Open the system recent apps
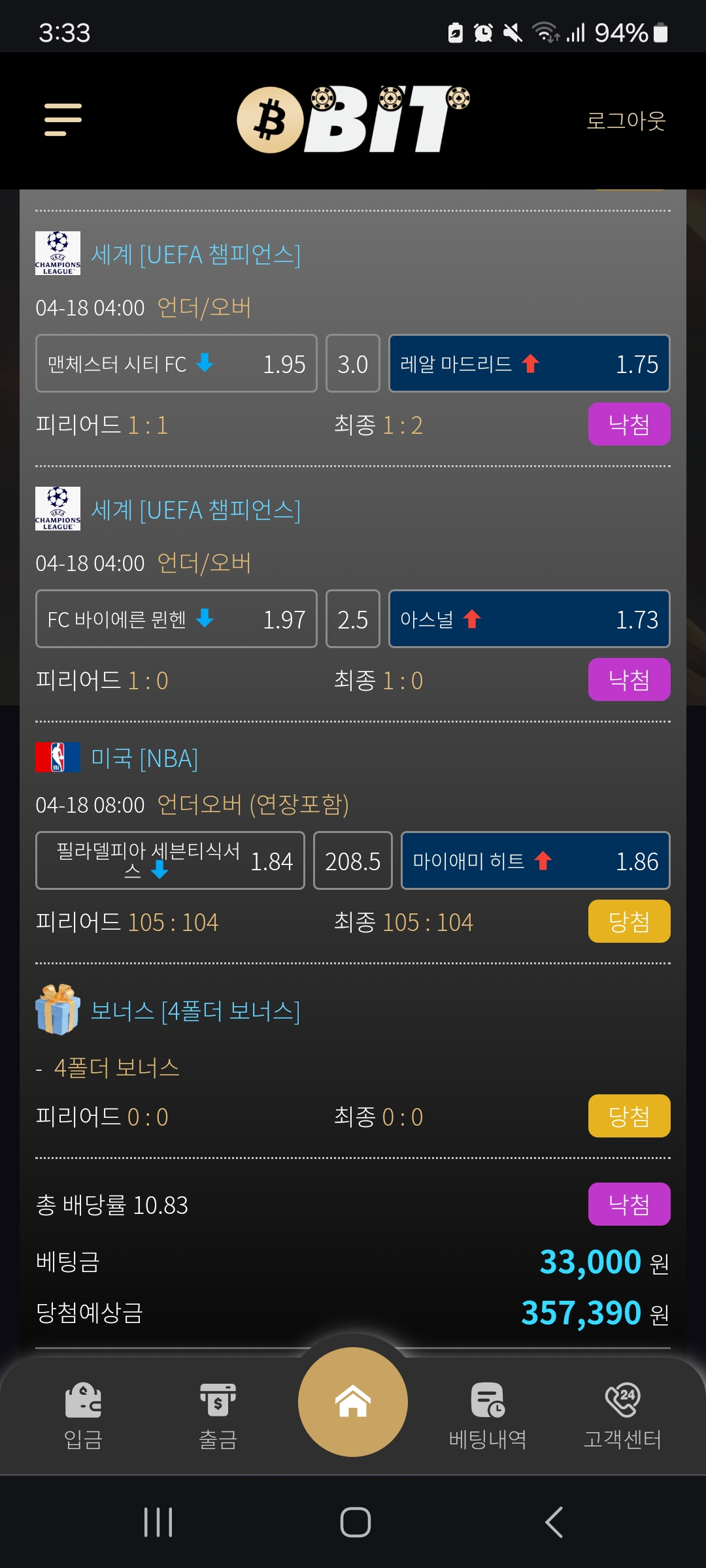 pos(158,1522)
